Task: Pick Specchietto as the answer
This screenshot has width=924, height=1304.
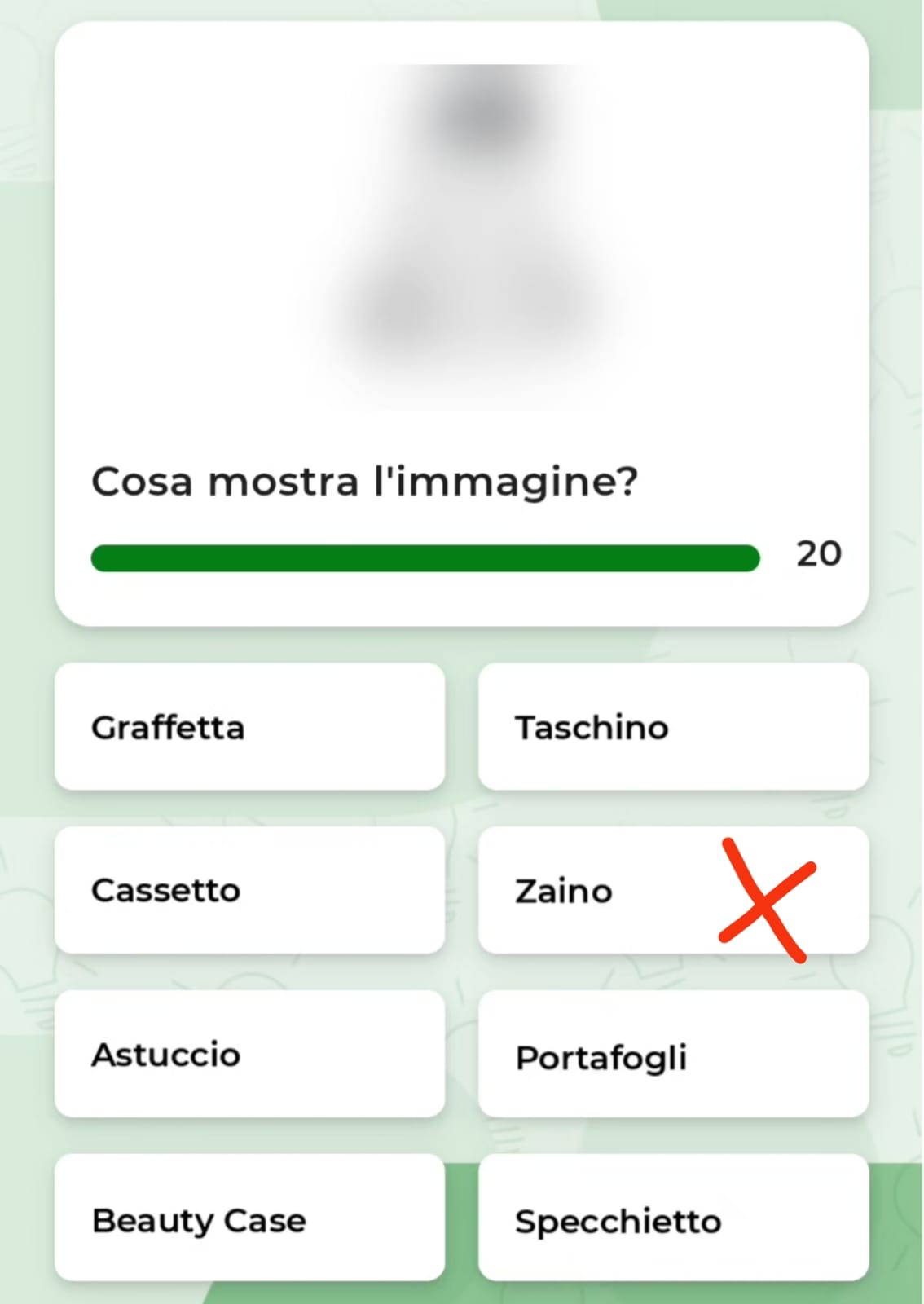Action: click(673, 1219)
